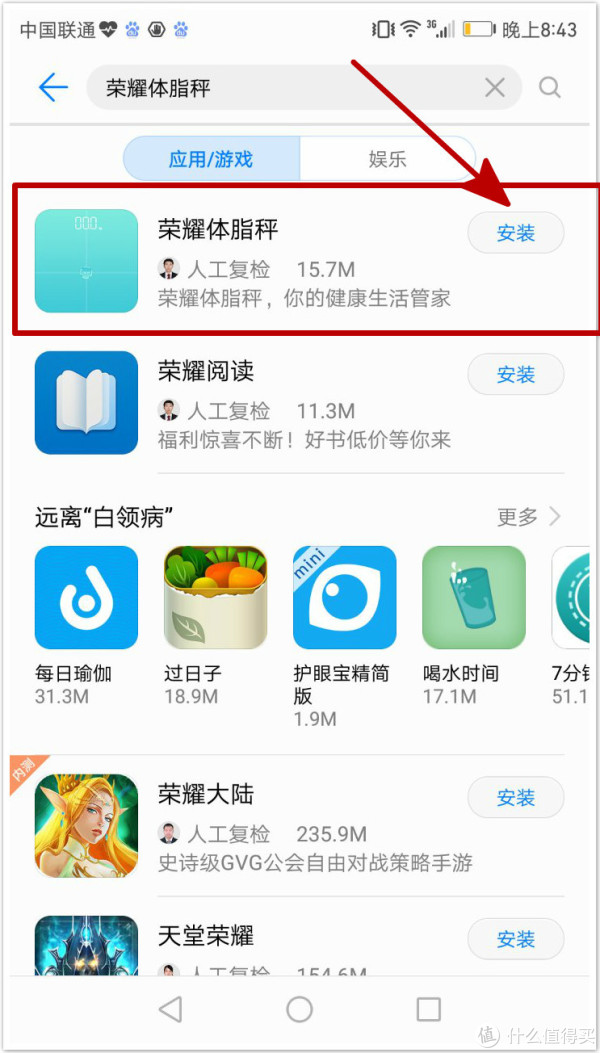600x1053 pixels.
Task: Open 更多 for 远离白领病
Action: point(528,517)
